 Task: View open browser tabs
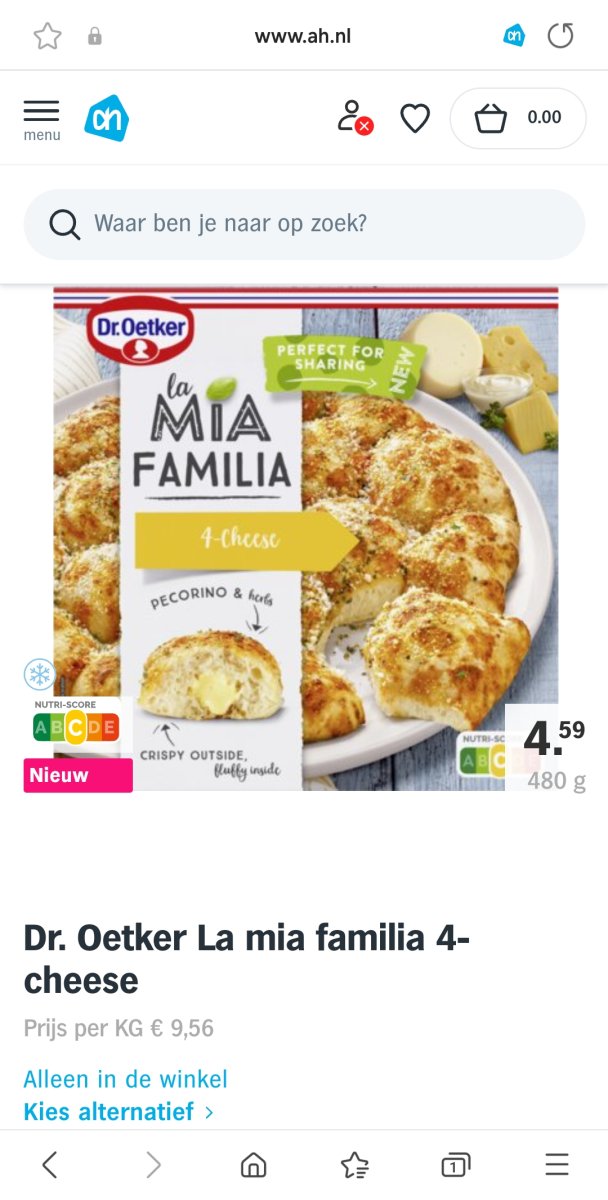tap(455, 1164)
